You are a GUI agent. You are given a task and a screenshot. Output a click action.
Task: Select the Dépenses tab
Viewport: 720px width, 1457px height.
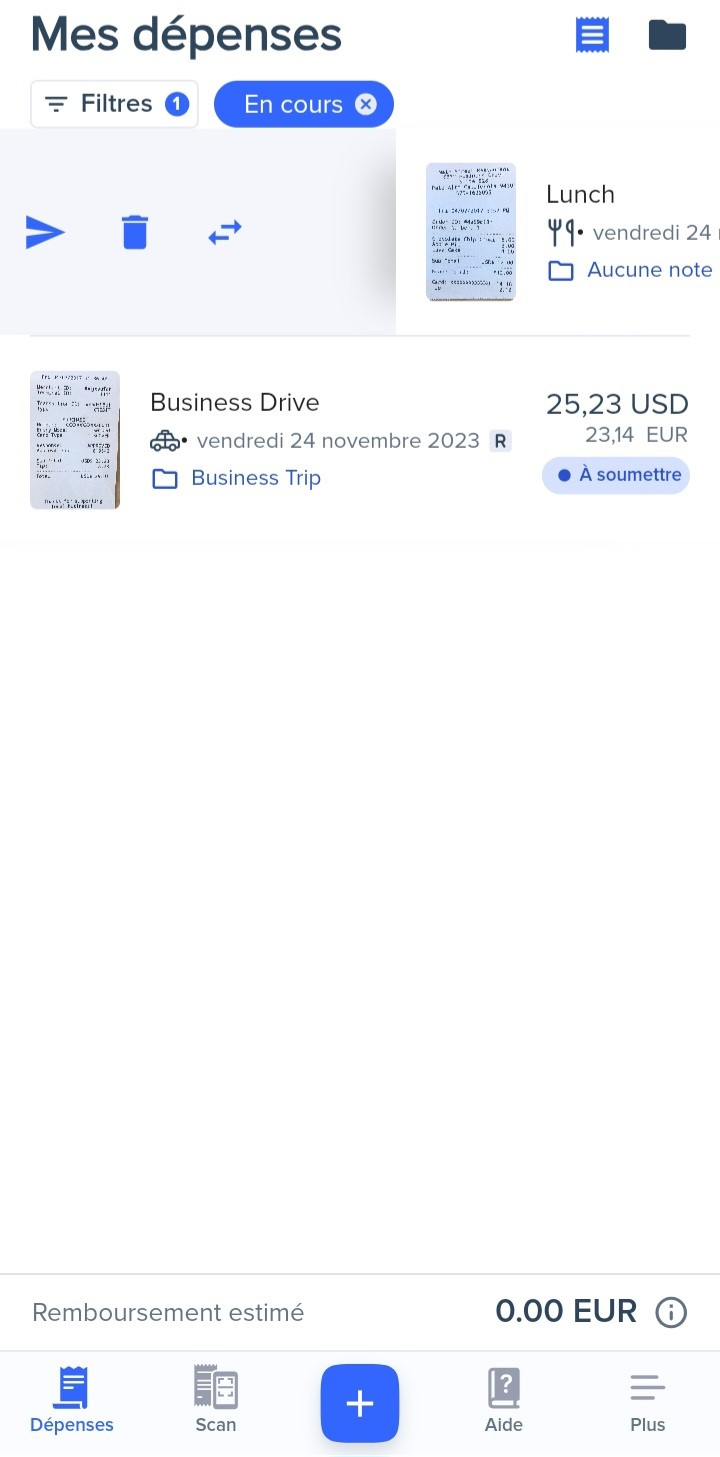[x=72, y=1400]
